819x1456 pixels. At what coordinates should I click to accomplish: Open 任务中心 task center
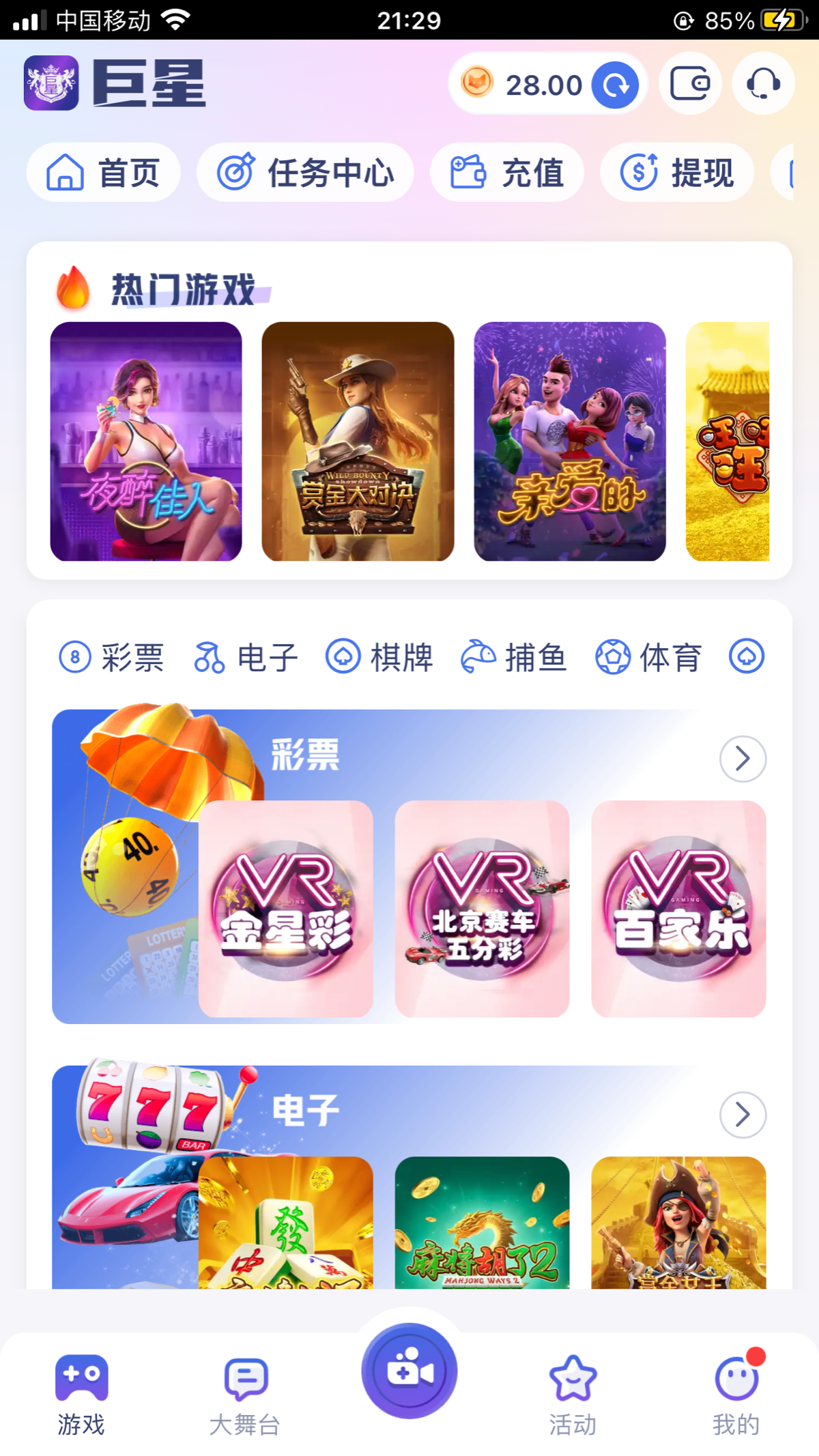tap(305, 173)
